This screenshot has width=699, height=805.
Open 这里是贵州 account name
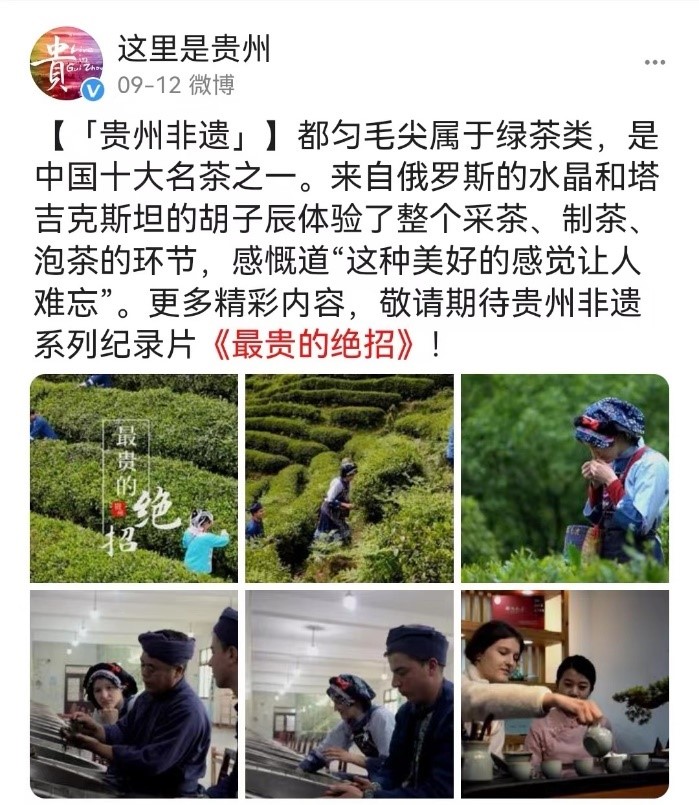tap(194, 48)
